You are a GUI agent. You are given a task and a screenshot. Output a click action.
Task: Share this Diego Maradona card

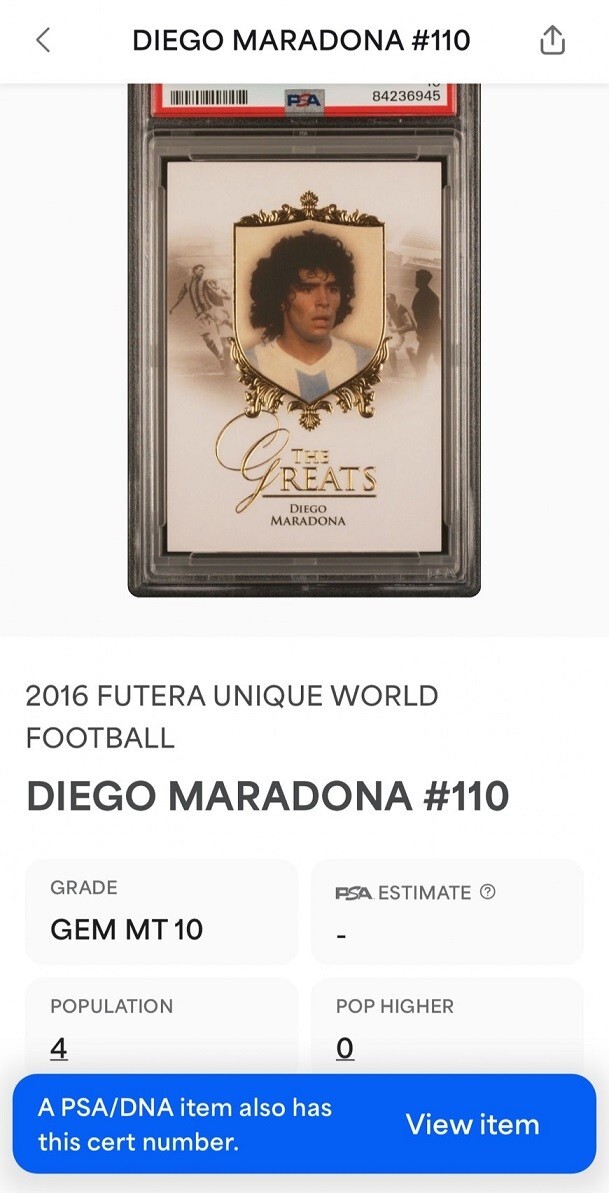click(553, 40)
